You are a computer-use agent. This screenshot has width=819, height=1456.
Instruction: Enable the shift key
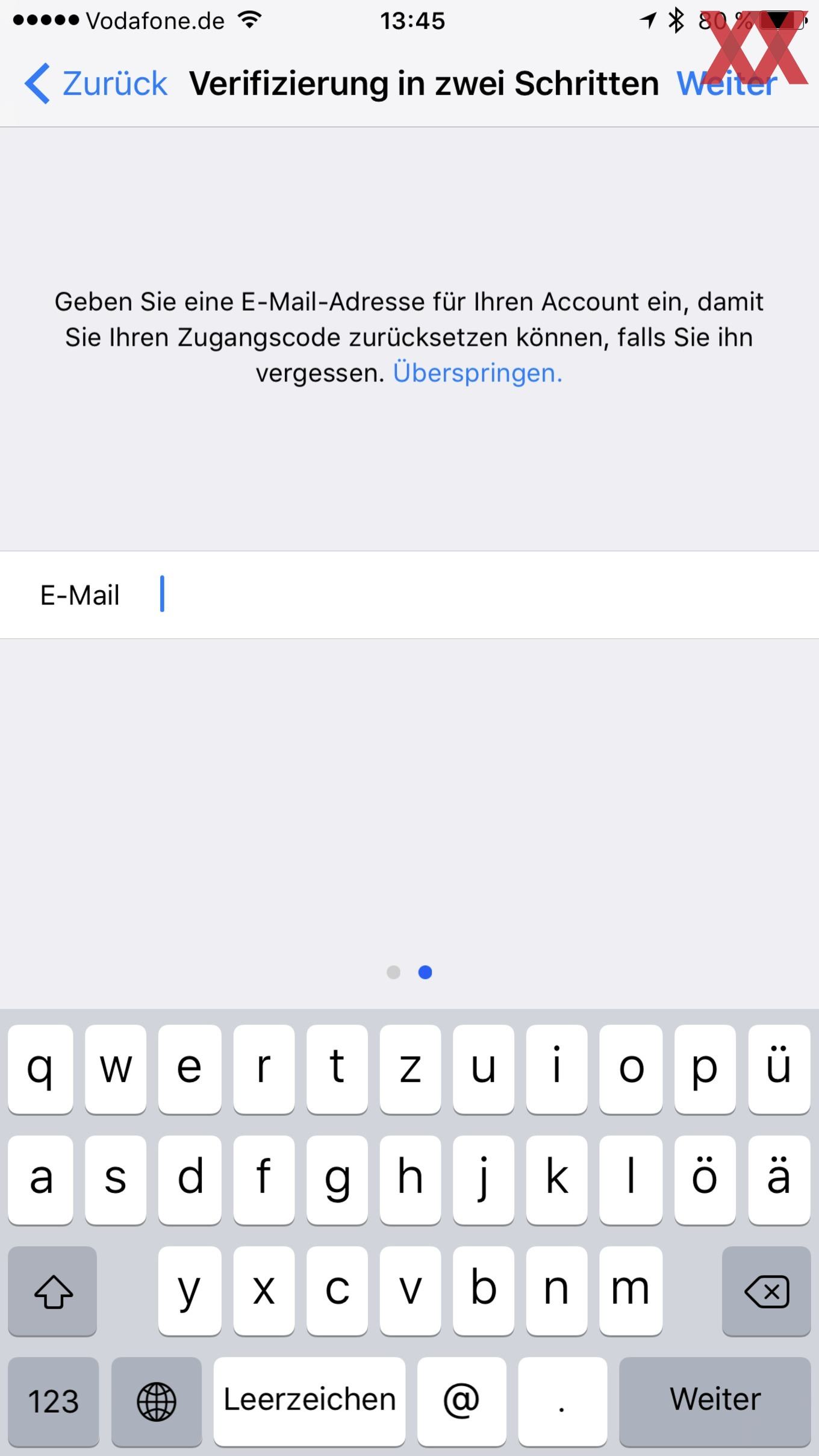[x=53, y=1290]
